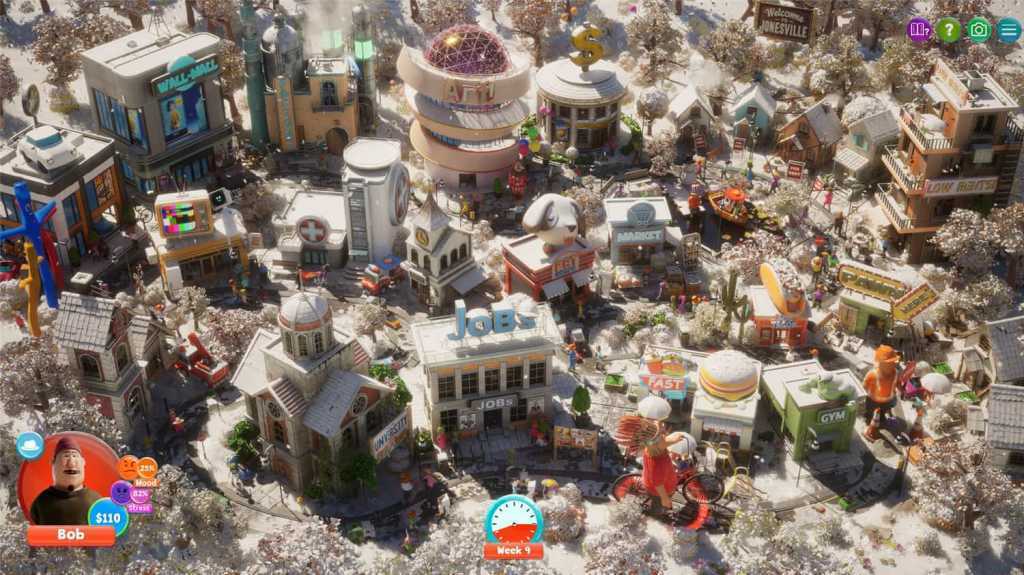Open the hamburger main menu
This screenshot has width=1024, height=575.
point(1008,30)
